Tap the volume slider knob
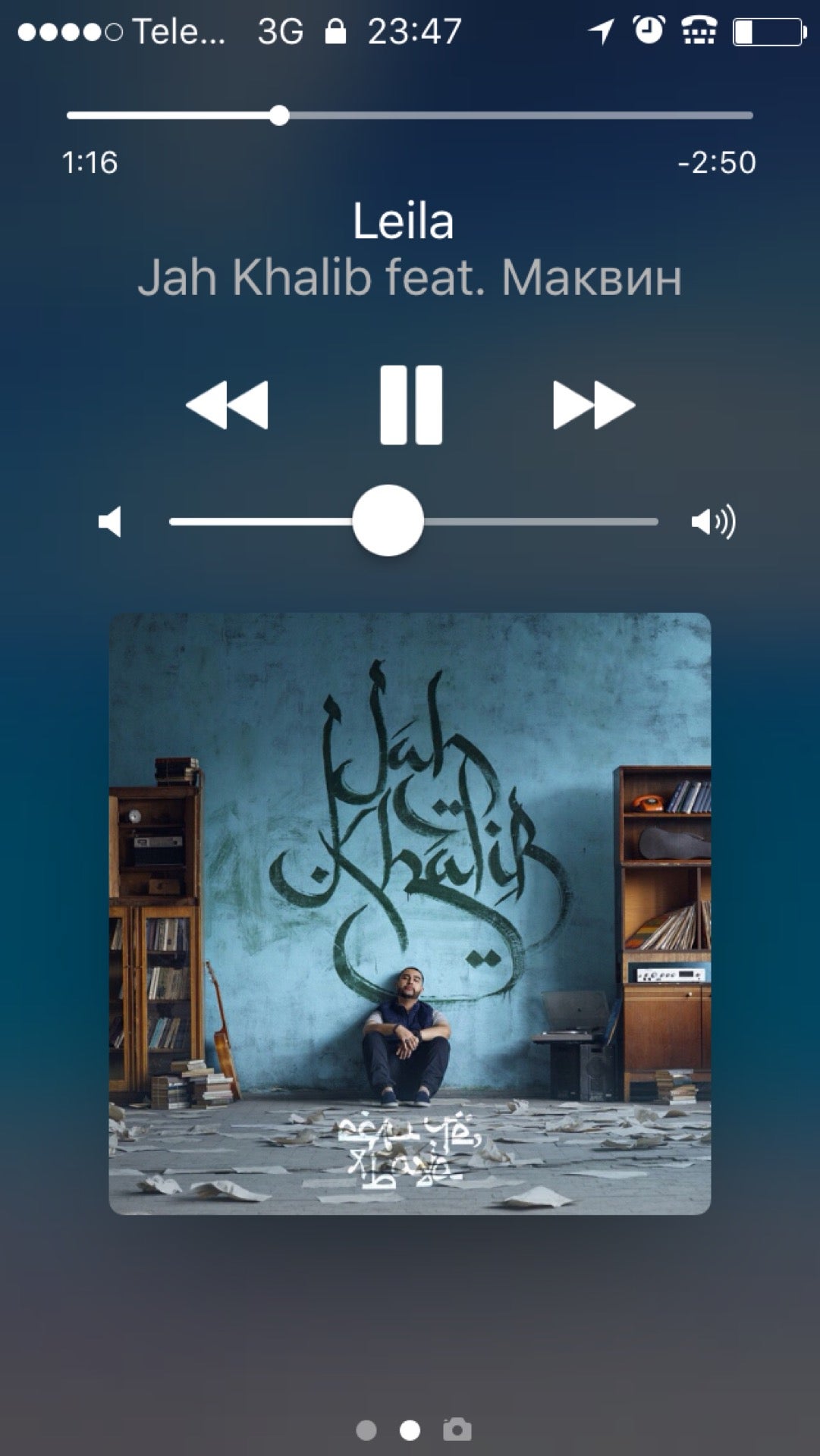This screenshot has height=1456, width=820. tap(388, 521)
